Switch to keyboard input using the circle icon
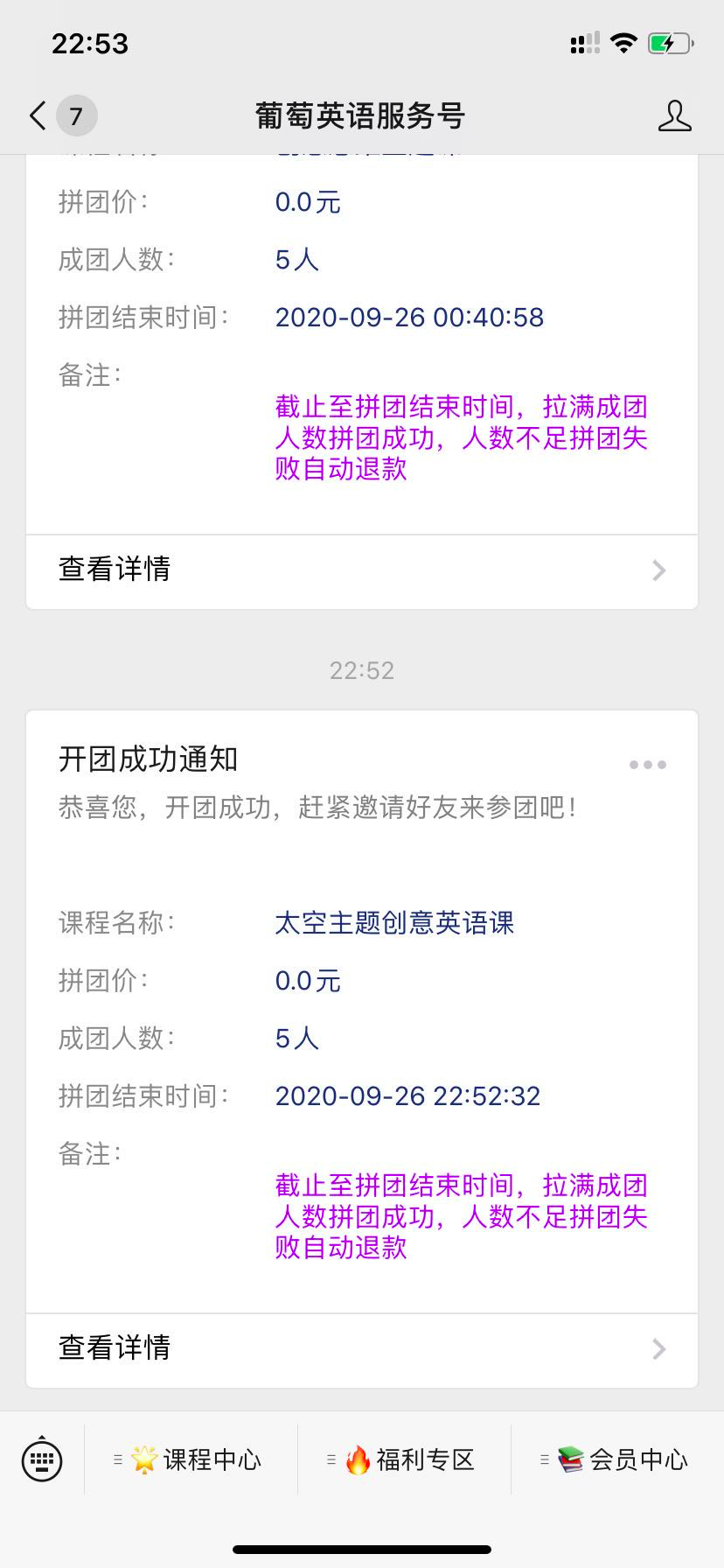This screenshot has width=724, height=1568. coord(43,1459)
